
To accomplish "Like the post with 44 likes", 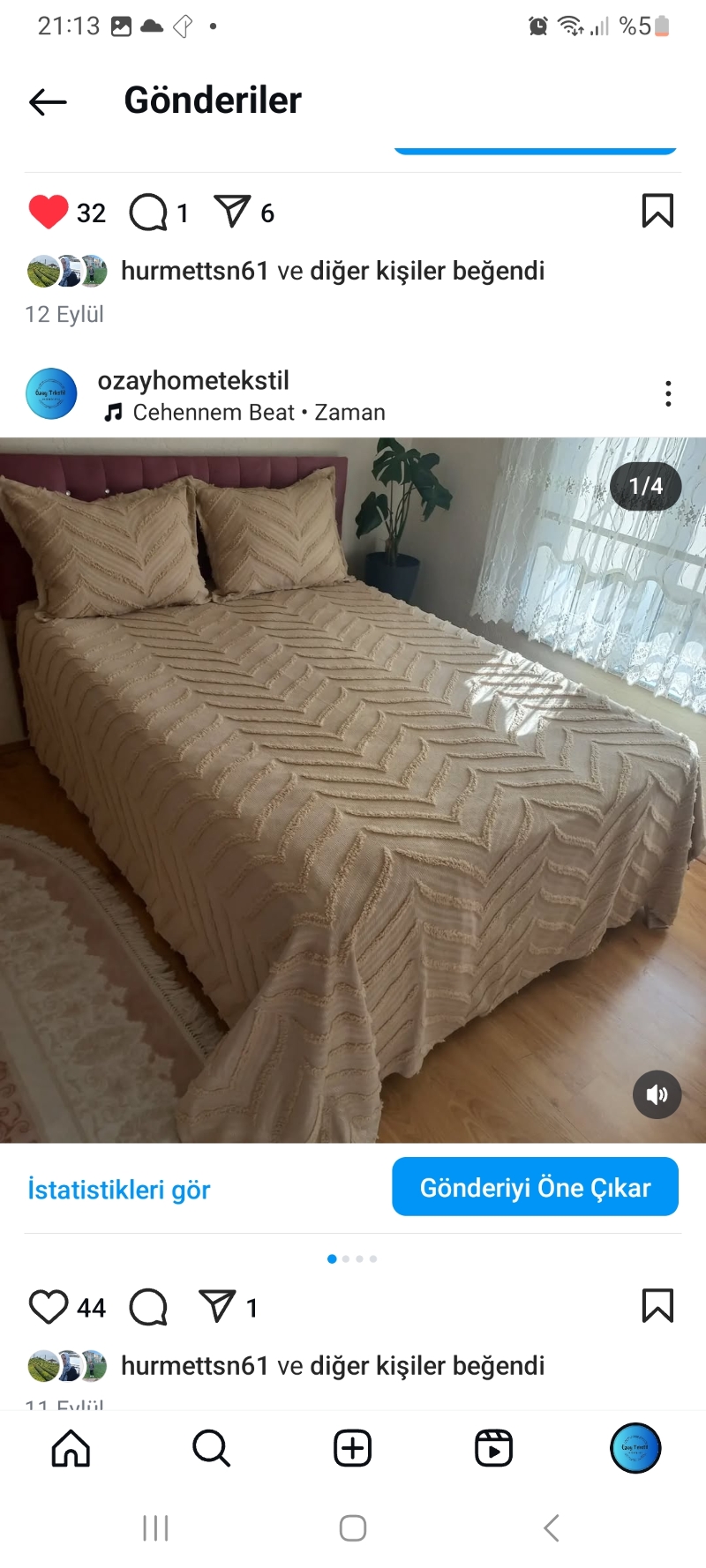I will tap(49, 1307).
